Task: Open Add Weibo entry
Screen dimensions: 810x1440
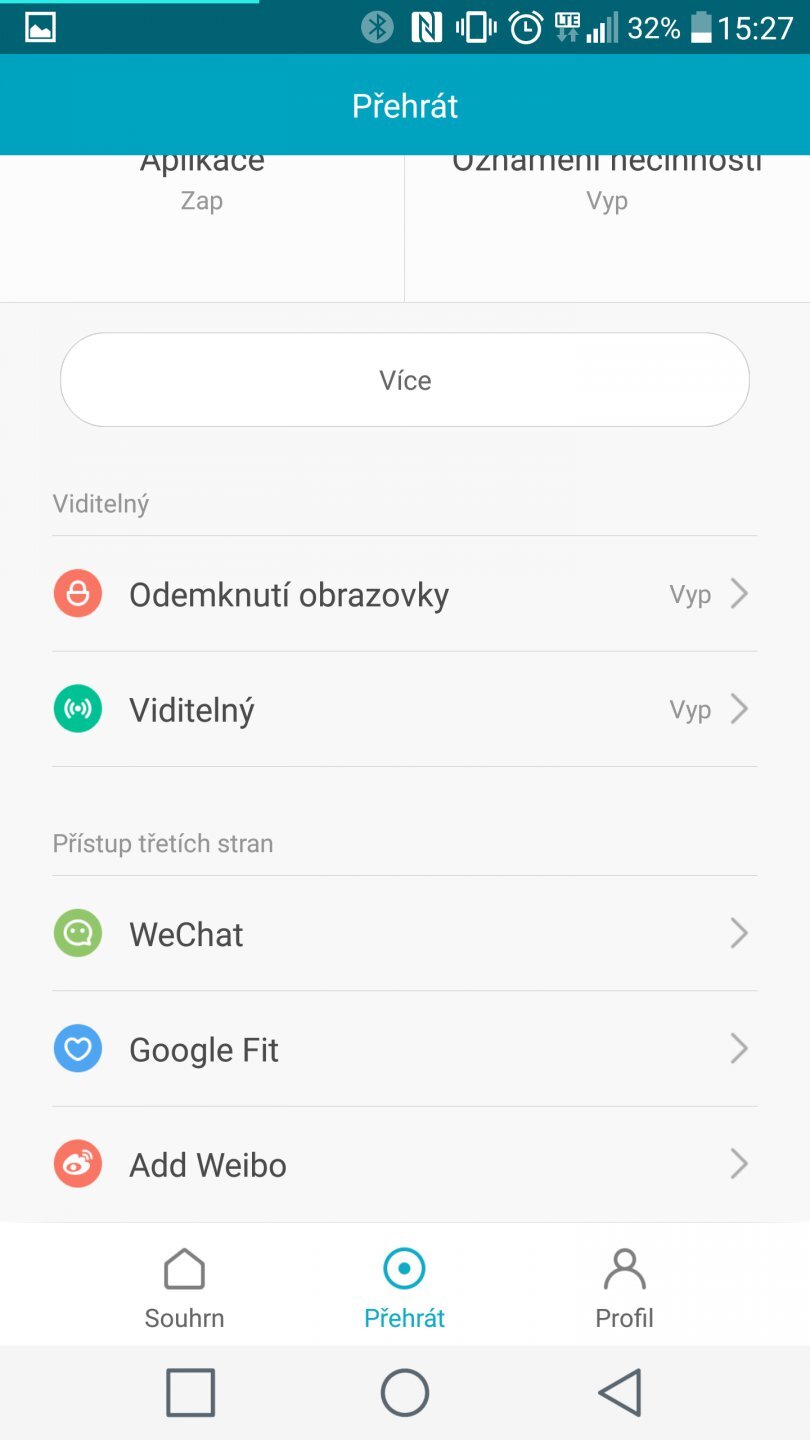Action: (x=404, y=1163)
